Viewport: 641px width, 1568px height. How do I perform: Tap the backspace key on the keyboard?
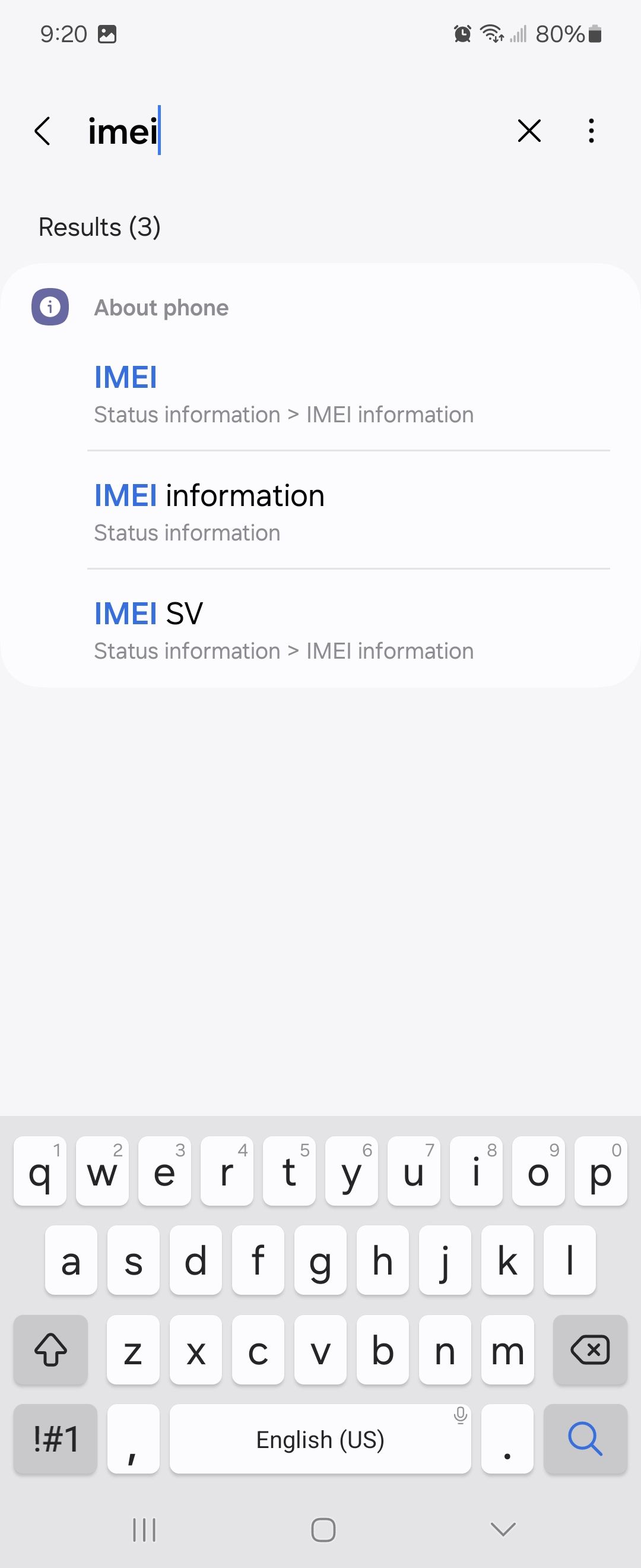click(589, 1350)
